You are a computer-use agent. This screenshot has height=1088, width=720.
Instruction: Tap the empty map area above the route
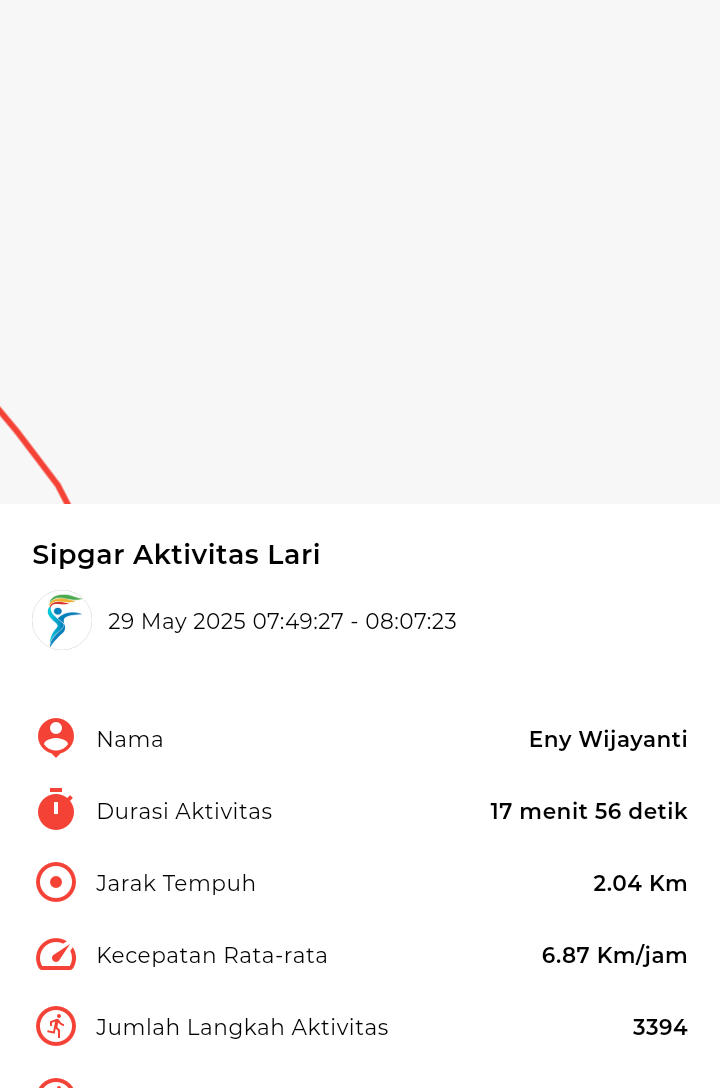pos(360,200)
